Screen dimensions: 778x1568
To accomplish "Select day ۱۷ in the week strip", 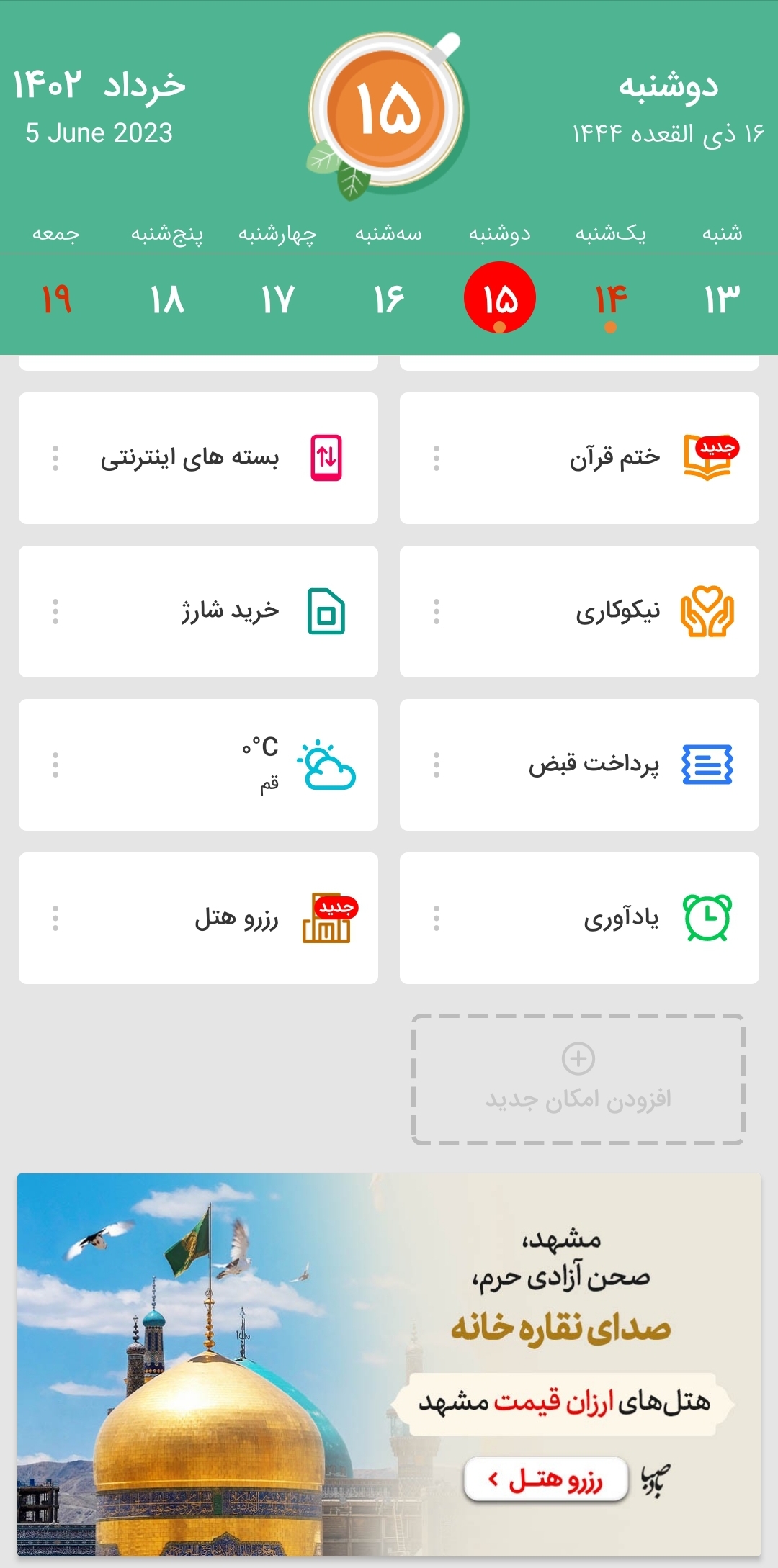I will pyautogui.click(x=277, y=299).
